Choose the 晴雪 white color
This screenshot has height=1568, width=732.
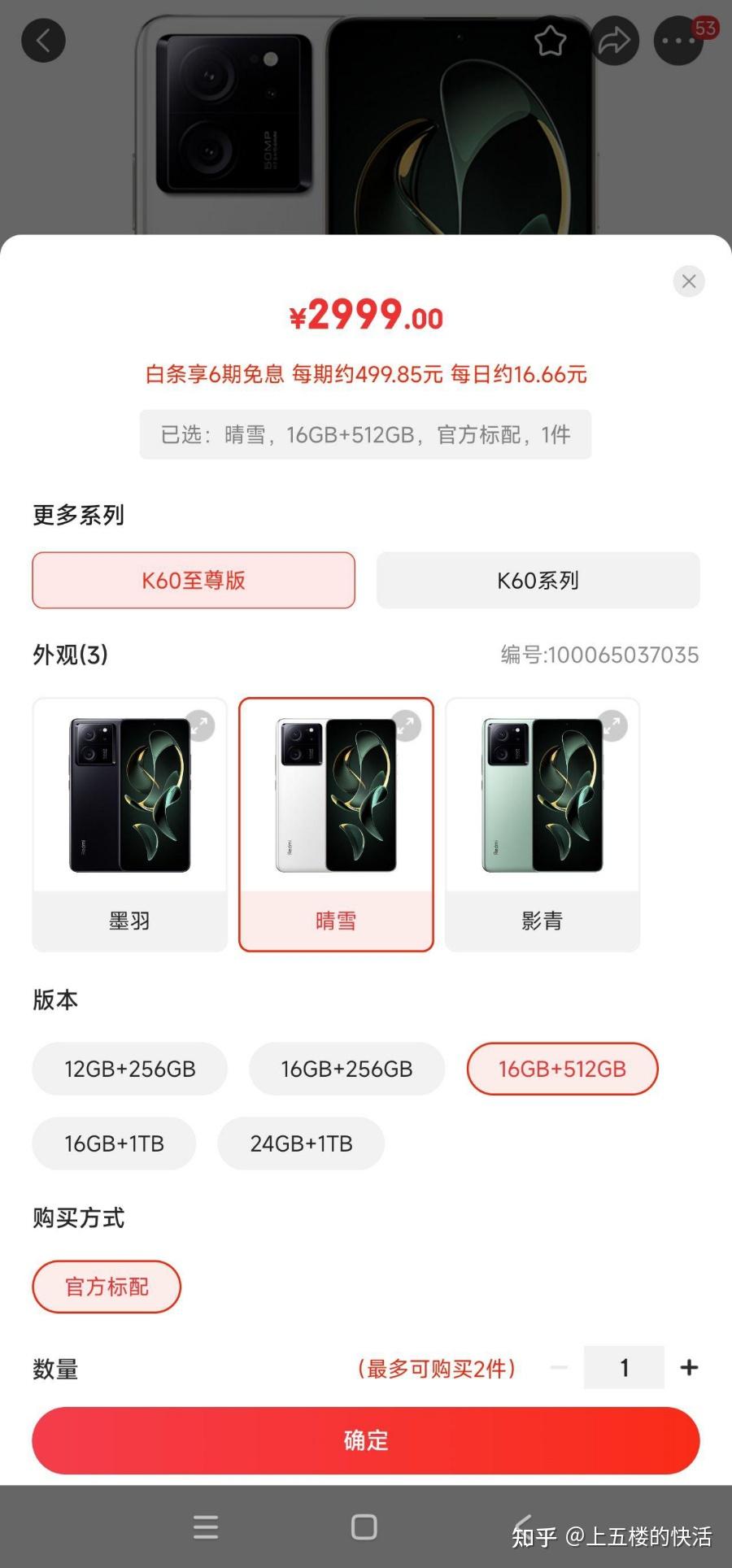tap(336, 823)
